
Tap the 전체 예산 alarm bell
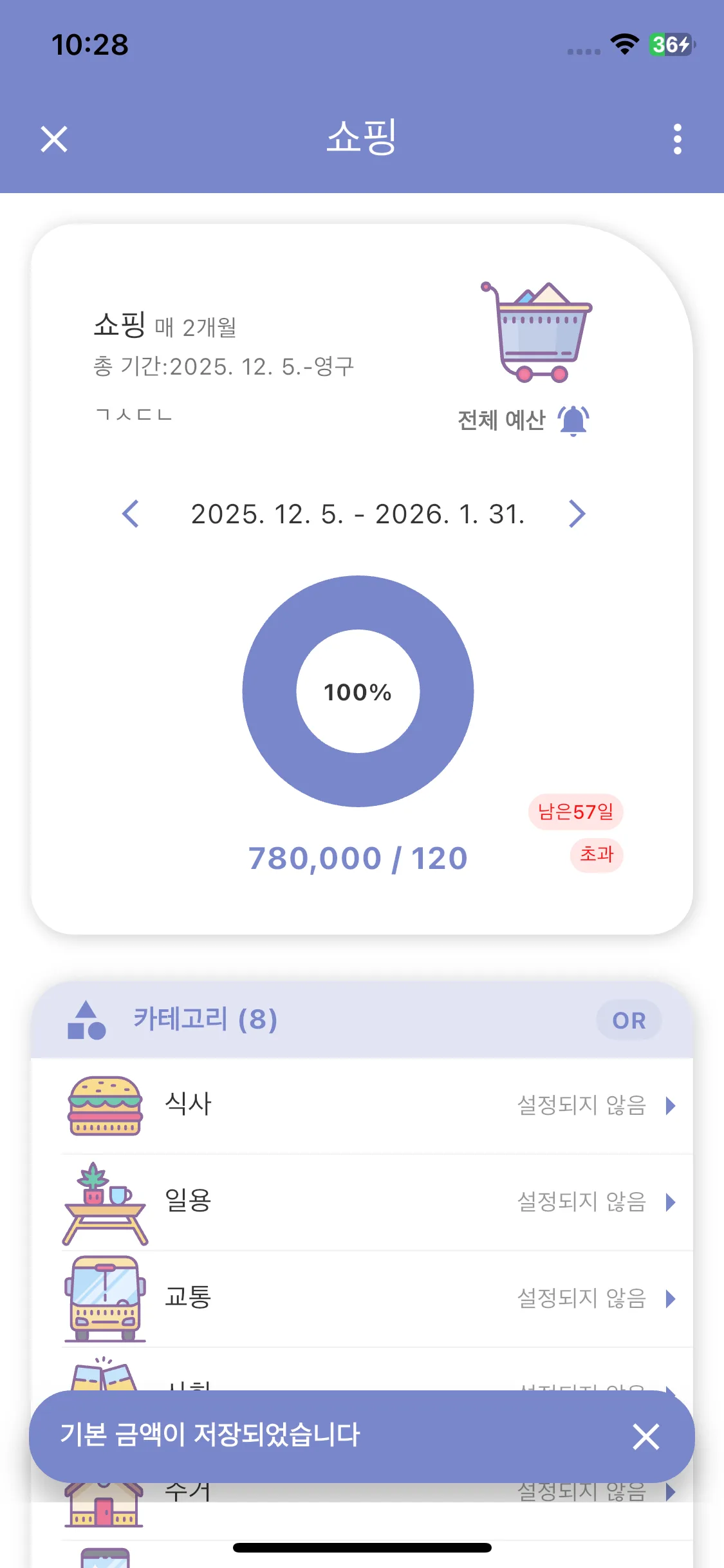573,421
